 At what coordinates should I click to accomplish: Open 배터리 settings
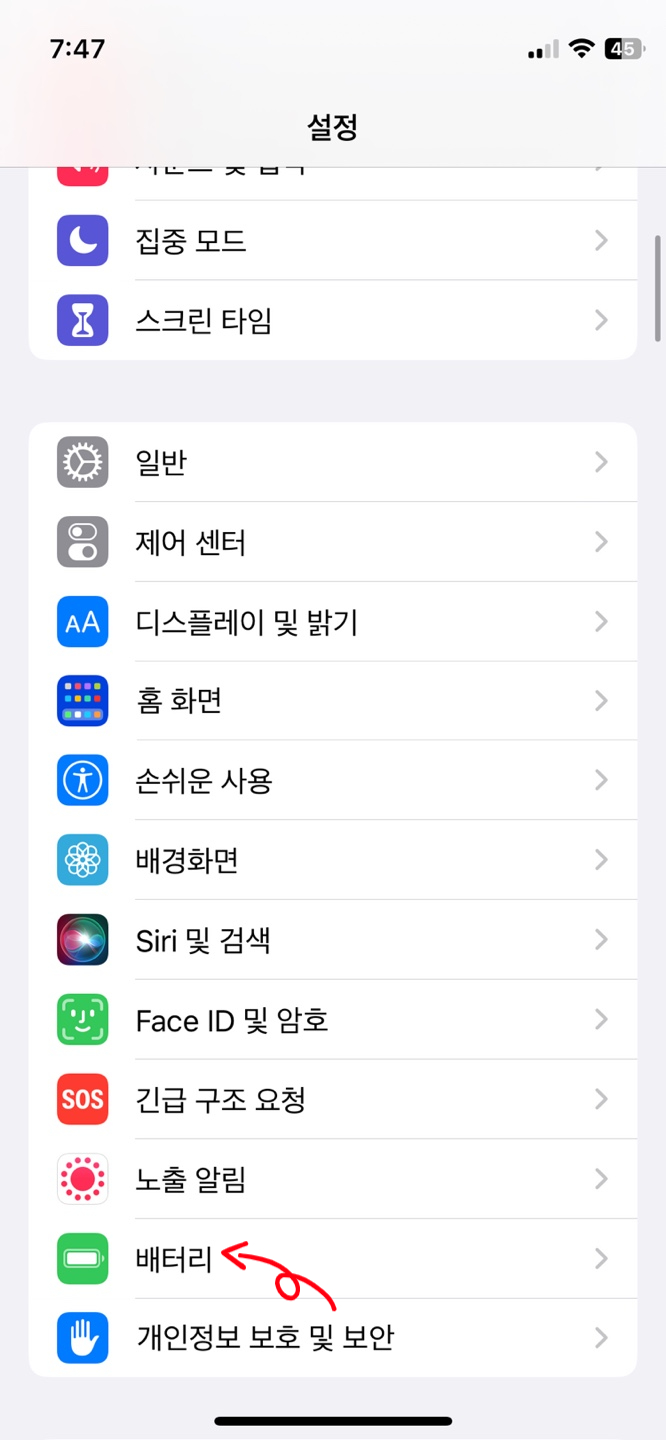[332, 1259]
